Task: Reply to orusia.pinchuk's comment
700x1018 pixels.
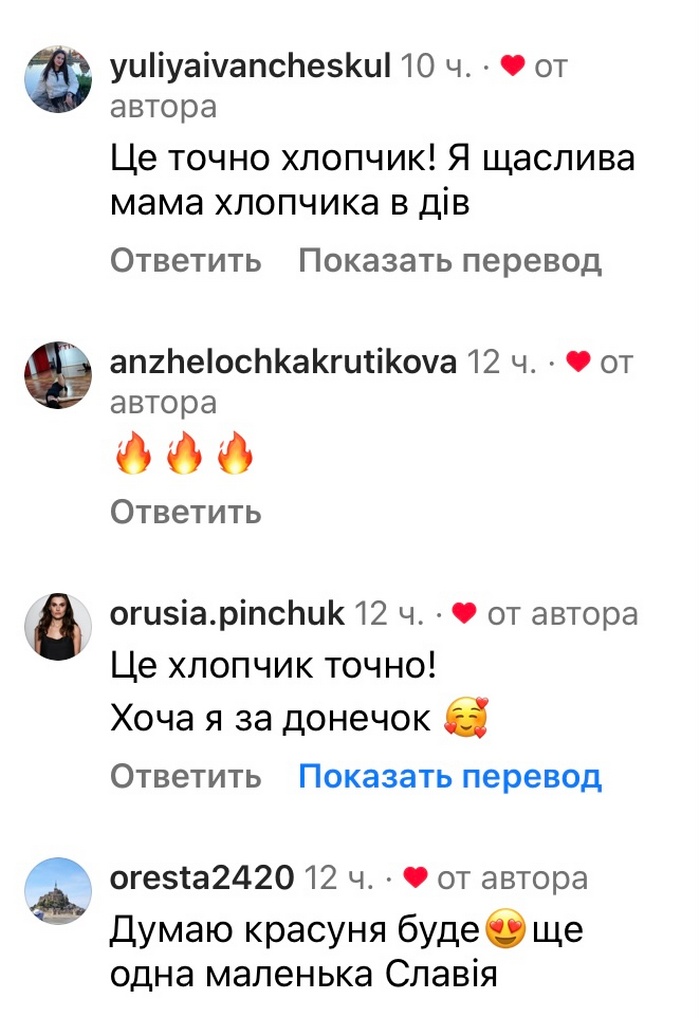Action: (185, 776)
